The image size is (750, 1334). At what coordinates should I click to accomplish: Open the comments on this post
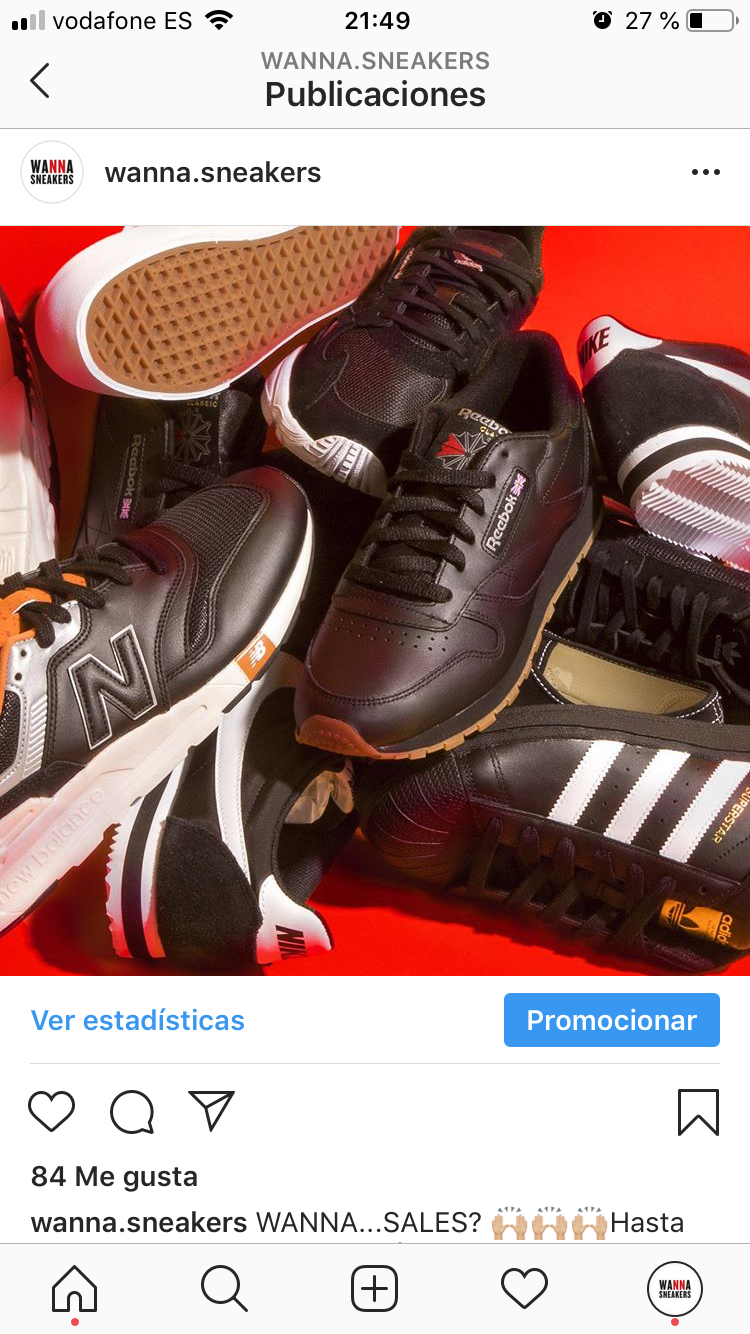(132, 1111)
